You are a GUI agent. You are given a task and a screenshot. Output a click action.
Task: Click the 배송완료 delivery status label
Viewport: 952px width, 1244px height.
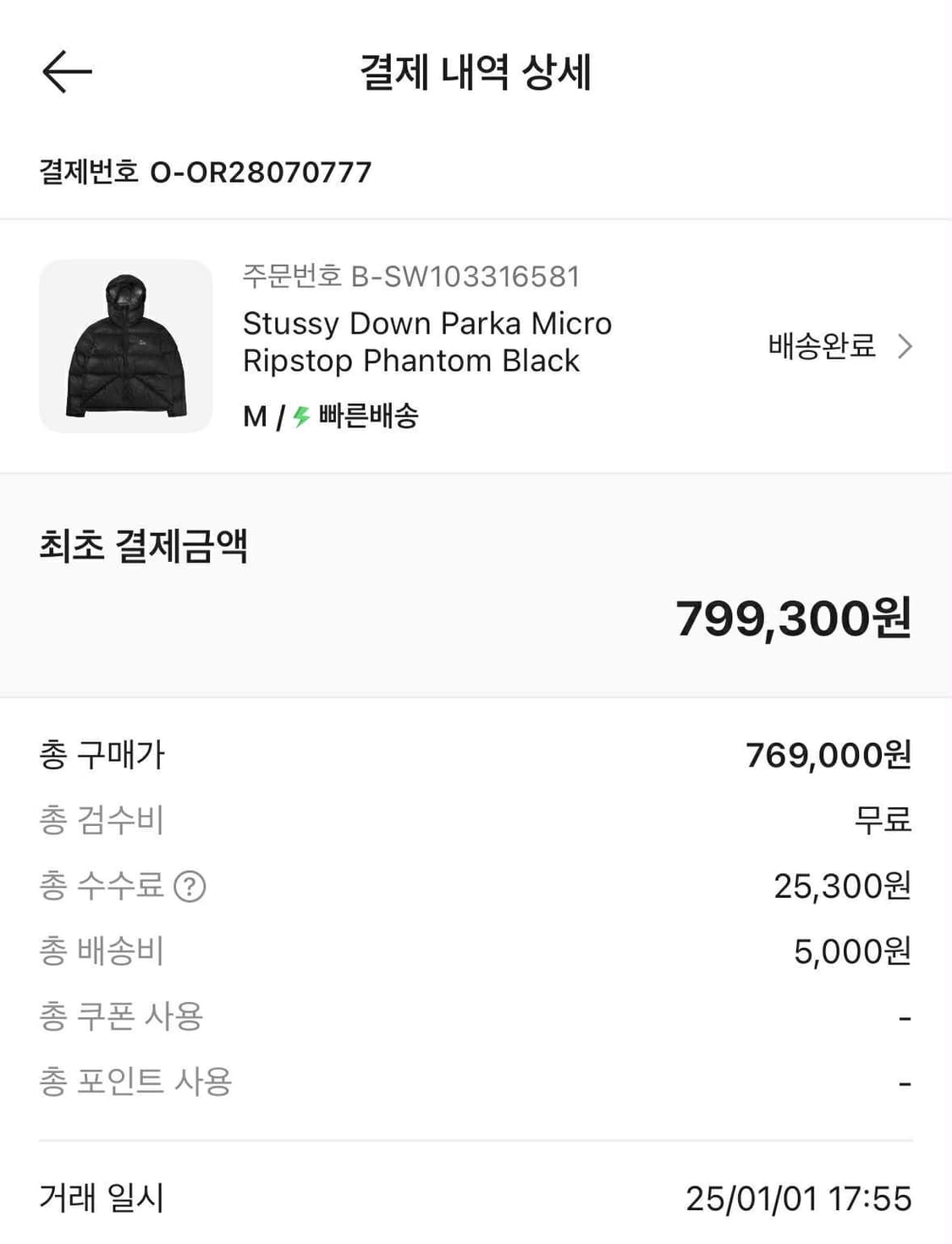point(817,345)
